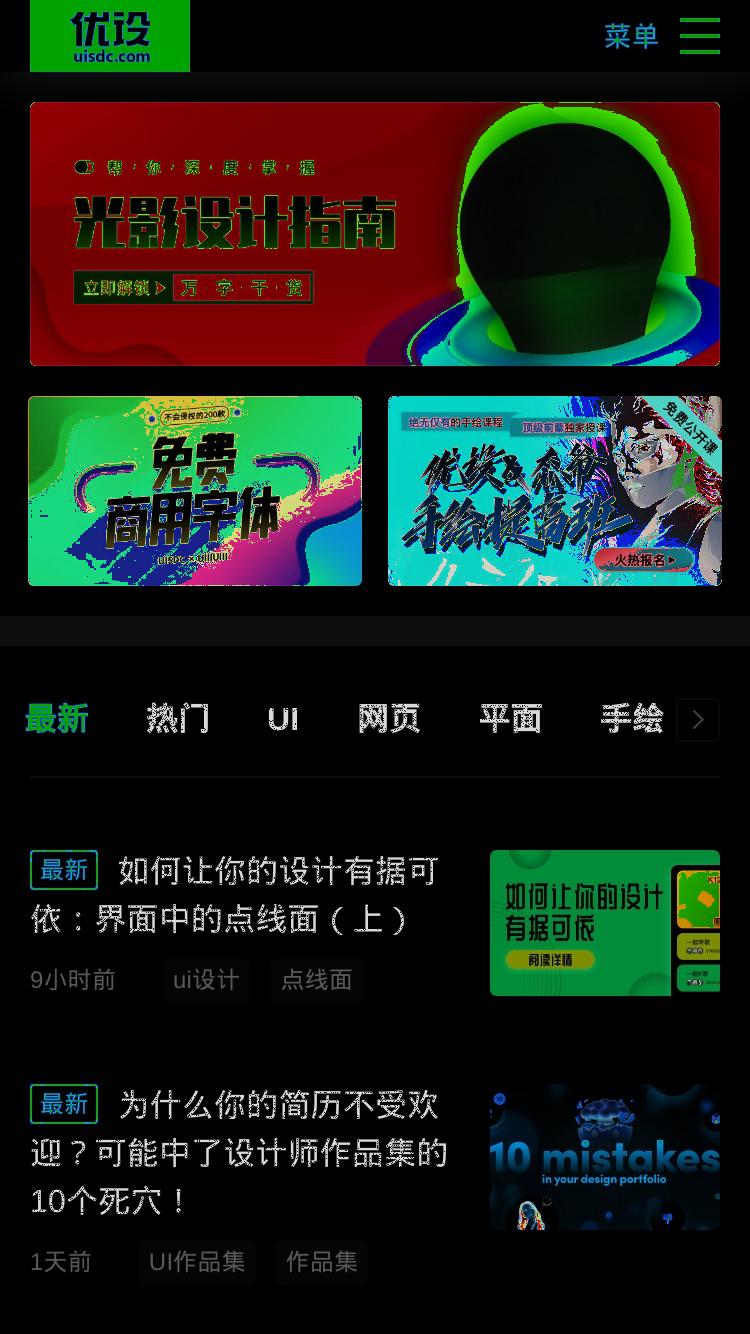Open the 手绘提高班 course banner
Viewport: 750px width, 1334px height.
tap(554, 491)
